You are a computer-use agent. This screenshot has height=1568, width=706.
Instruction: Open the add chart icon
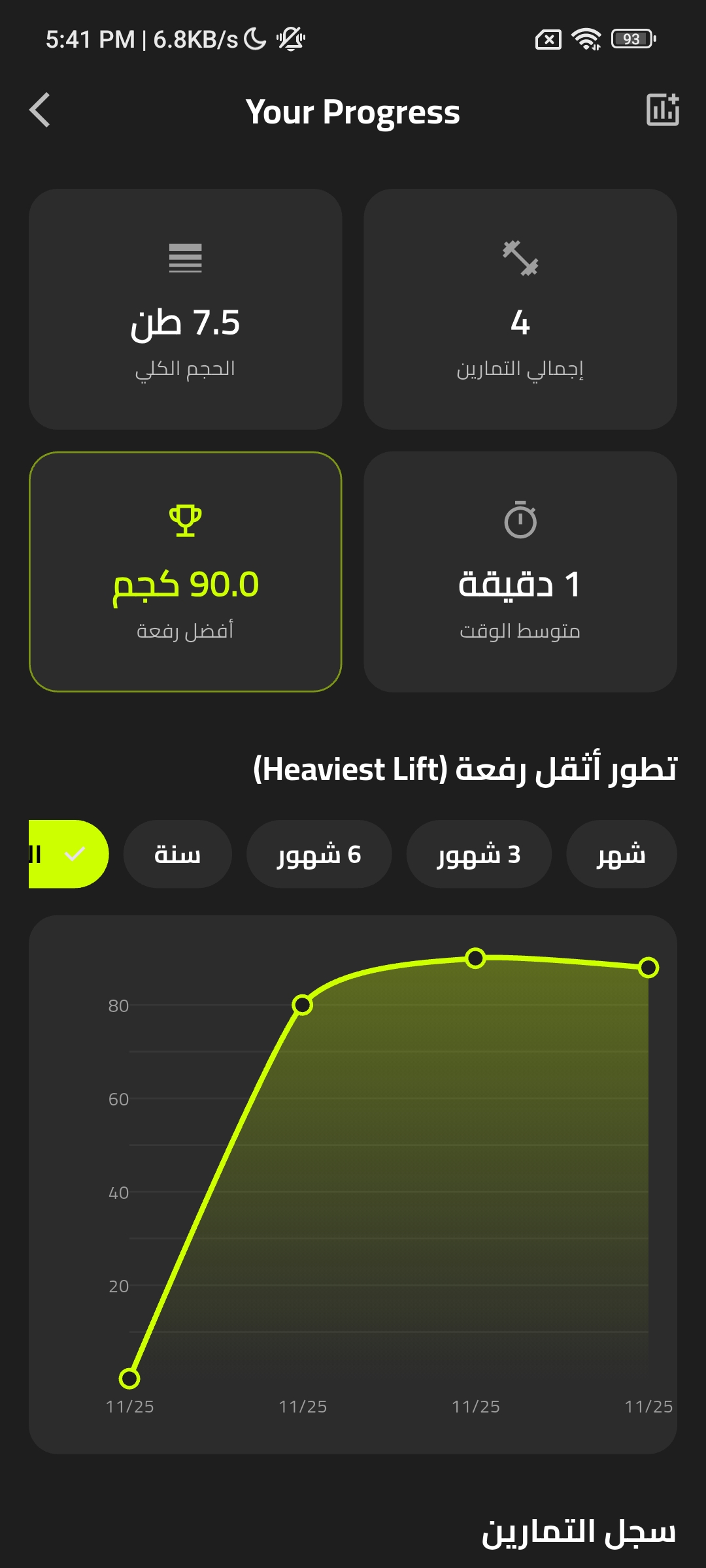pos(662,110)
